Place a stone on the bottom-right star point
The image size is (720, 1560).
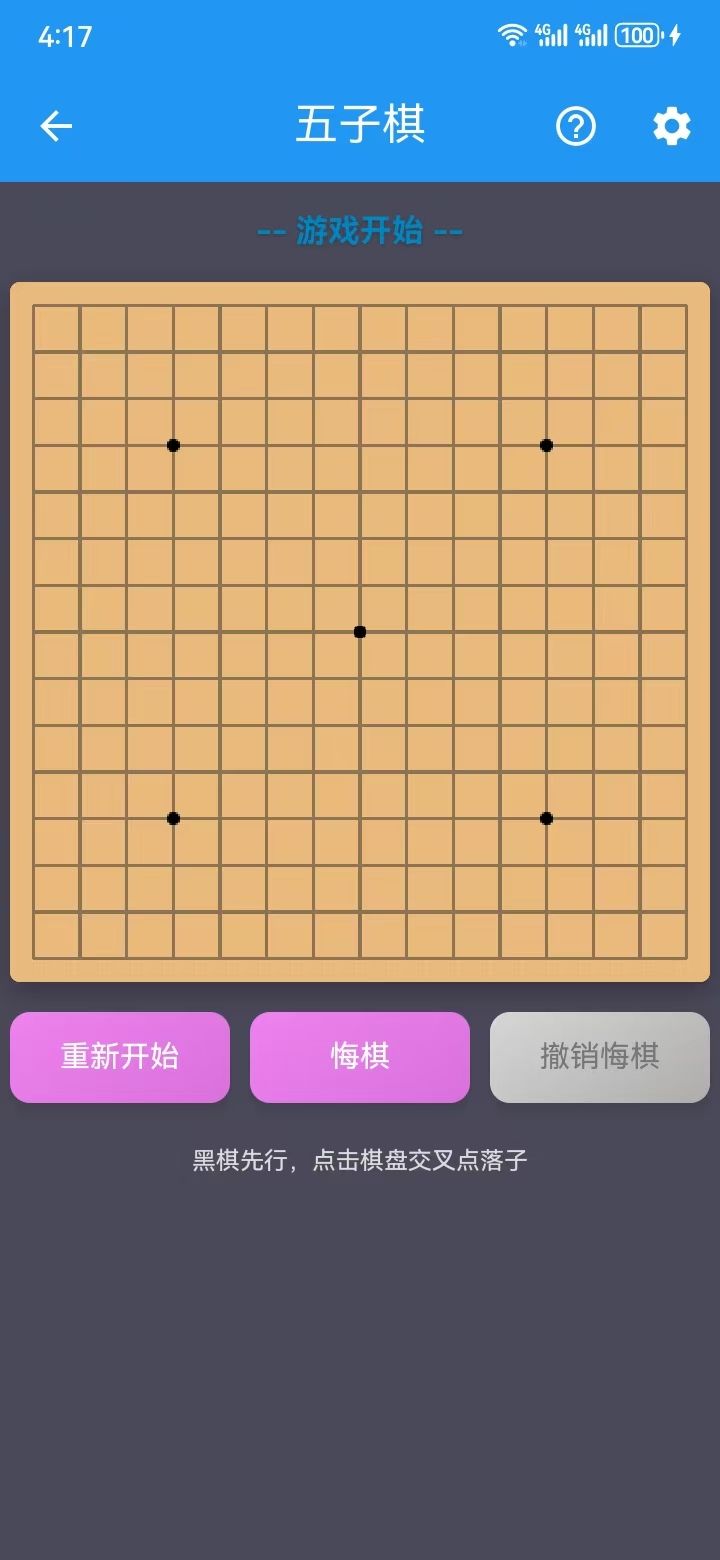(x=545, y=817)
